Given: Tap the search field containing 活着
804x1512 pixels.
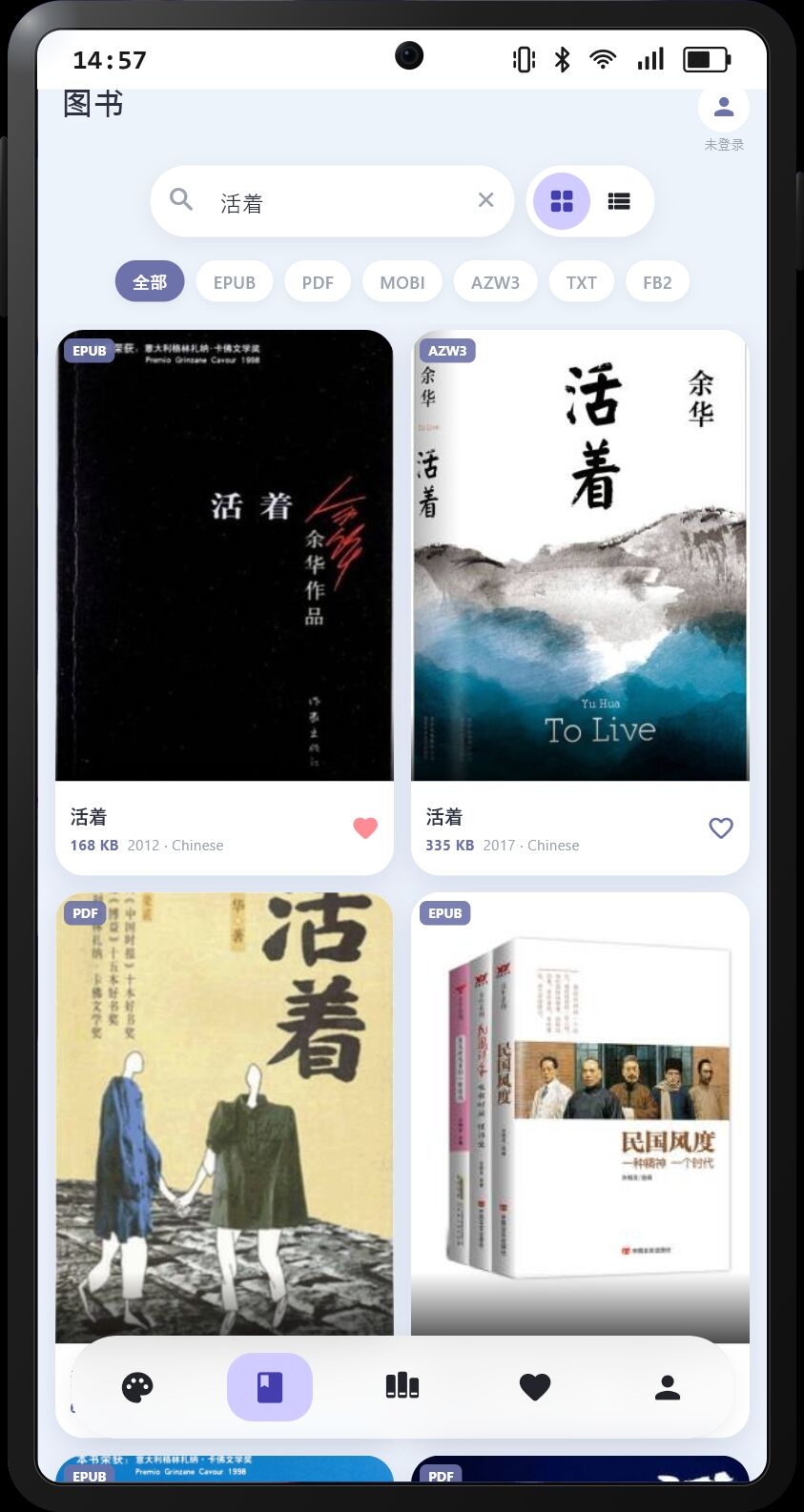Looking at the screenshot, I should [x=332, y=201].
